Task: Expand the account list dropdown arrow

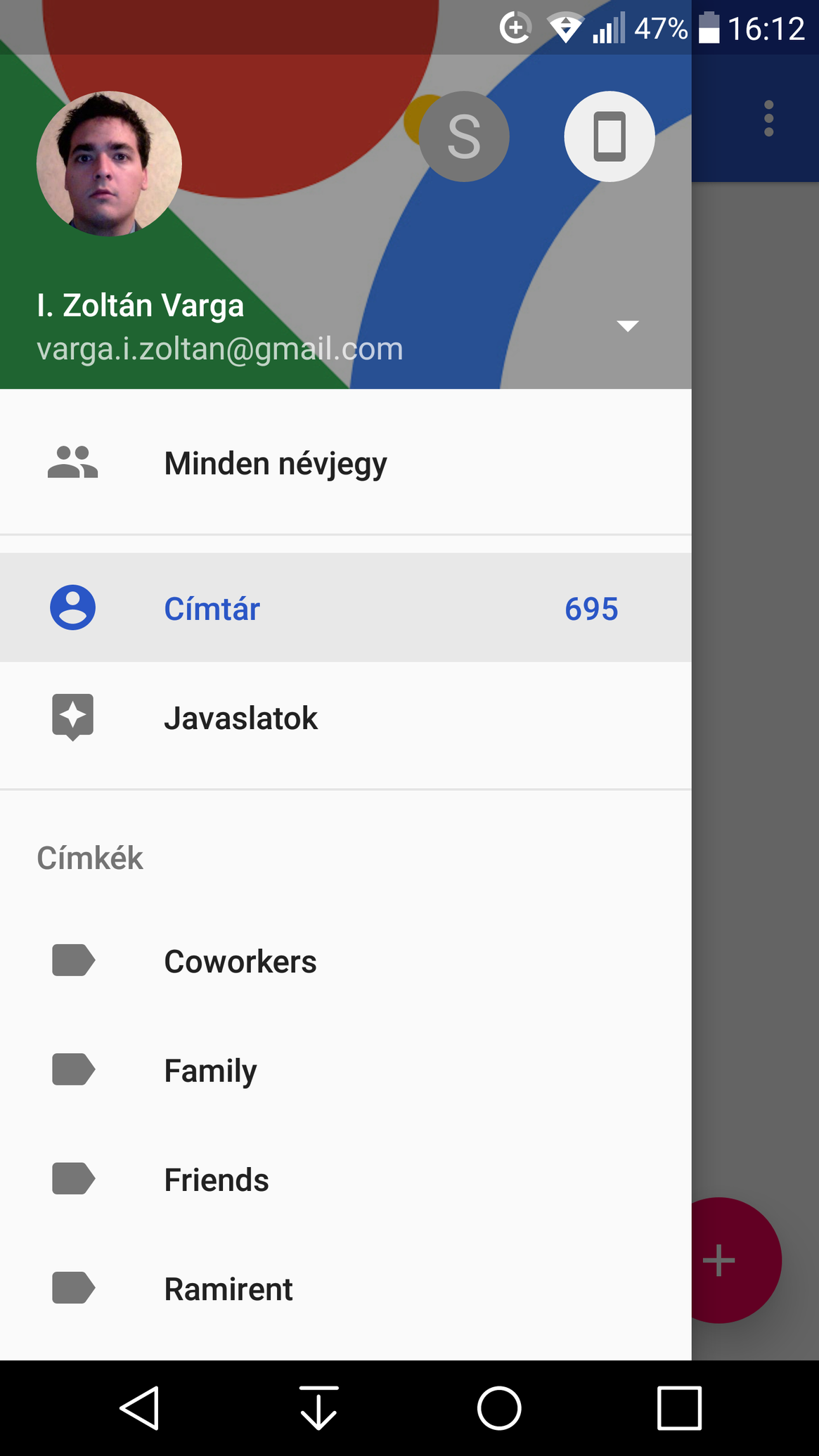Action: coord(627,326)
